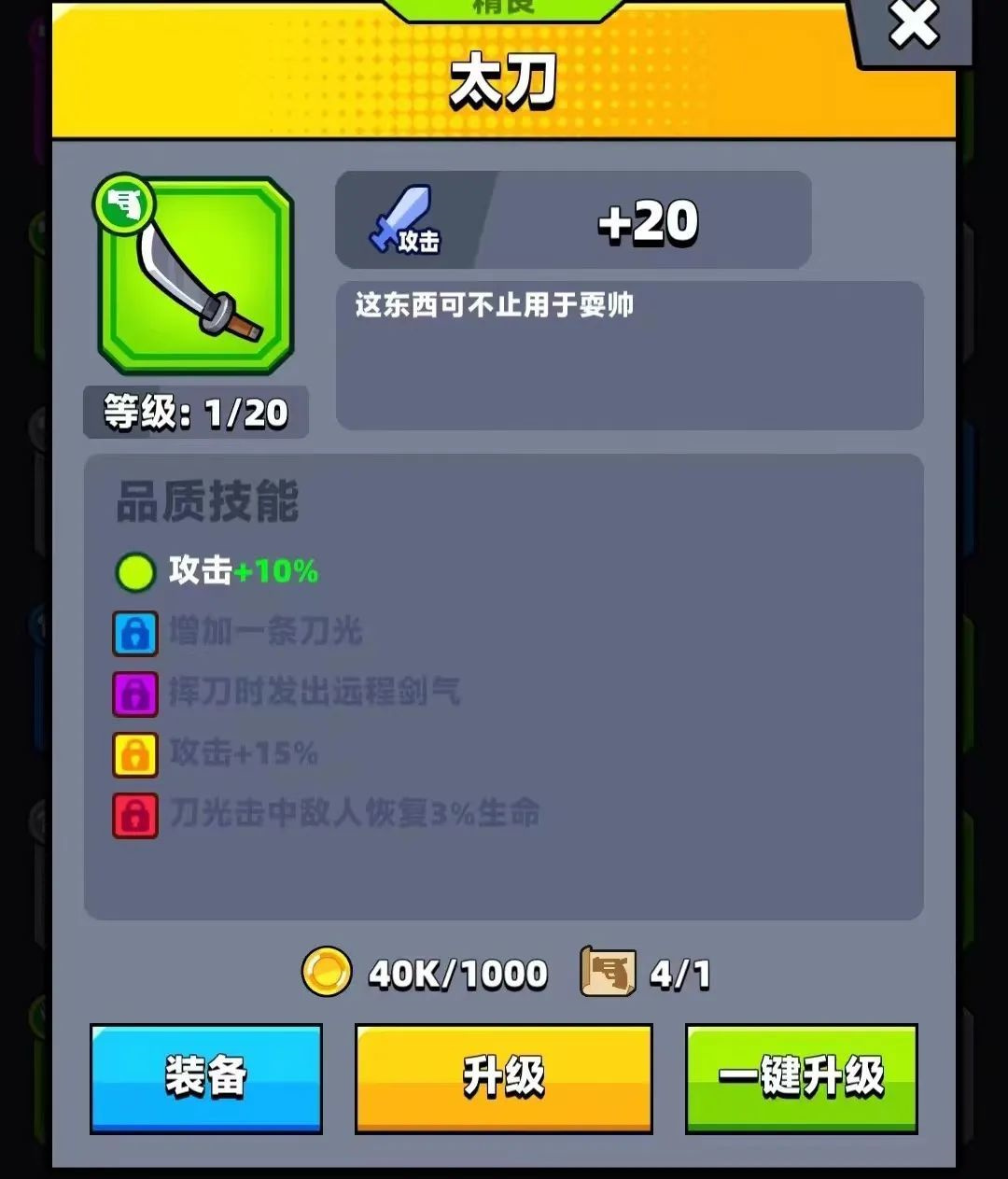Click the 太刀 title banner
The width and height of the screenshot is (1008, 1179).
point(504,84)
